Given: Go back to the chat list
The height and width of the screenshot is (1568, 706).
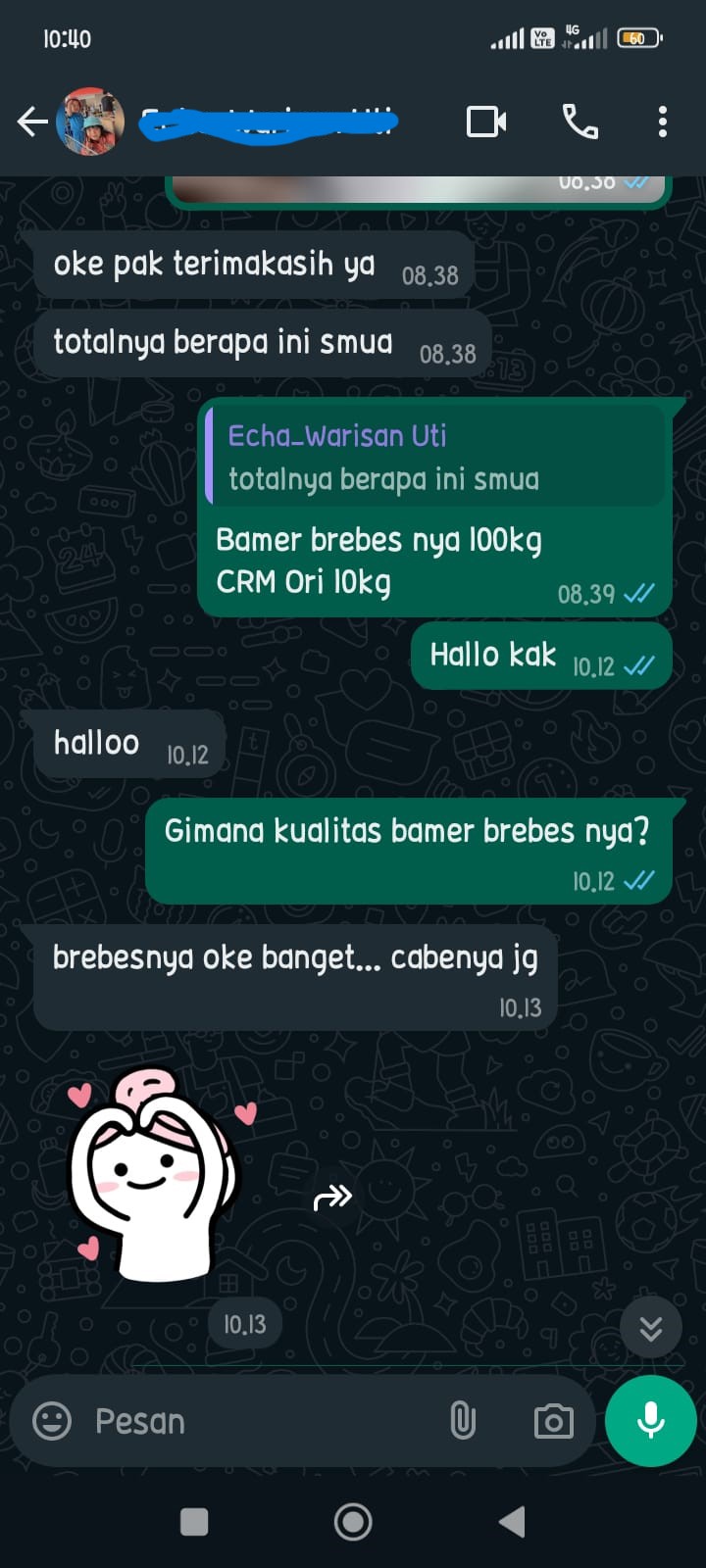Looking at the screenshot, I should pyautogui.click(x=32, y=122).
